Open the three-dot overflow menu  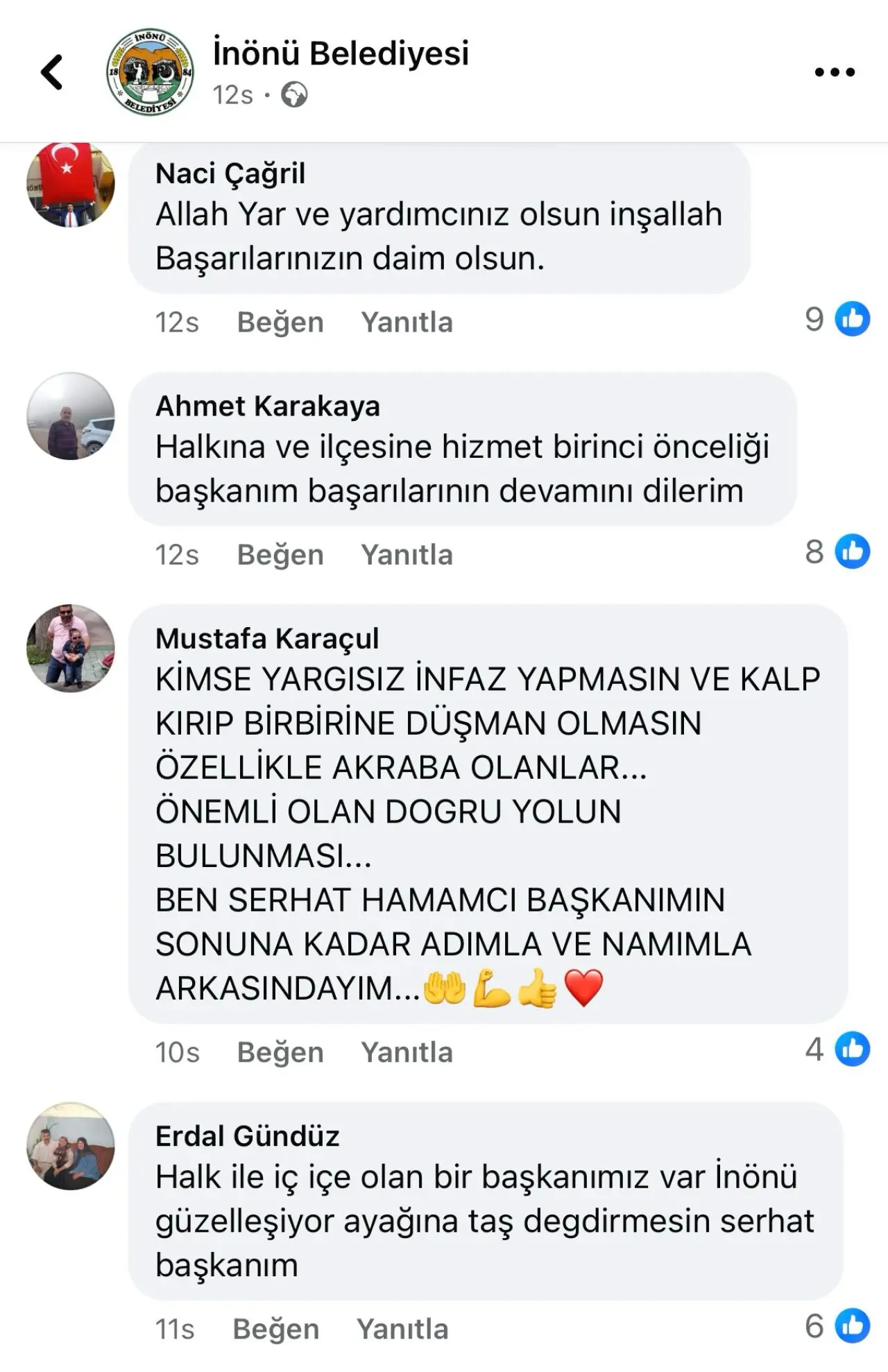point(834,72)
